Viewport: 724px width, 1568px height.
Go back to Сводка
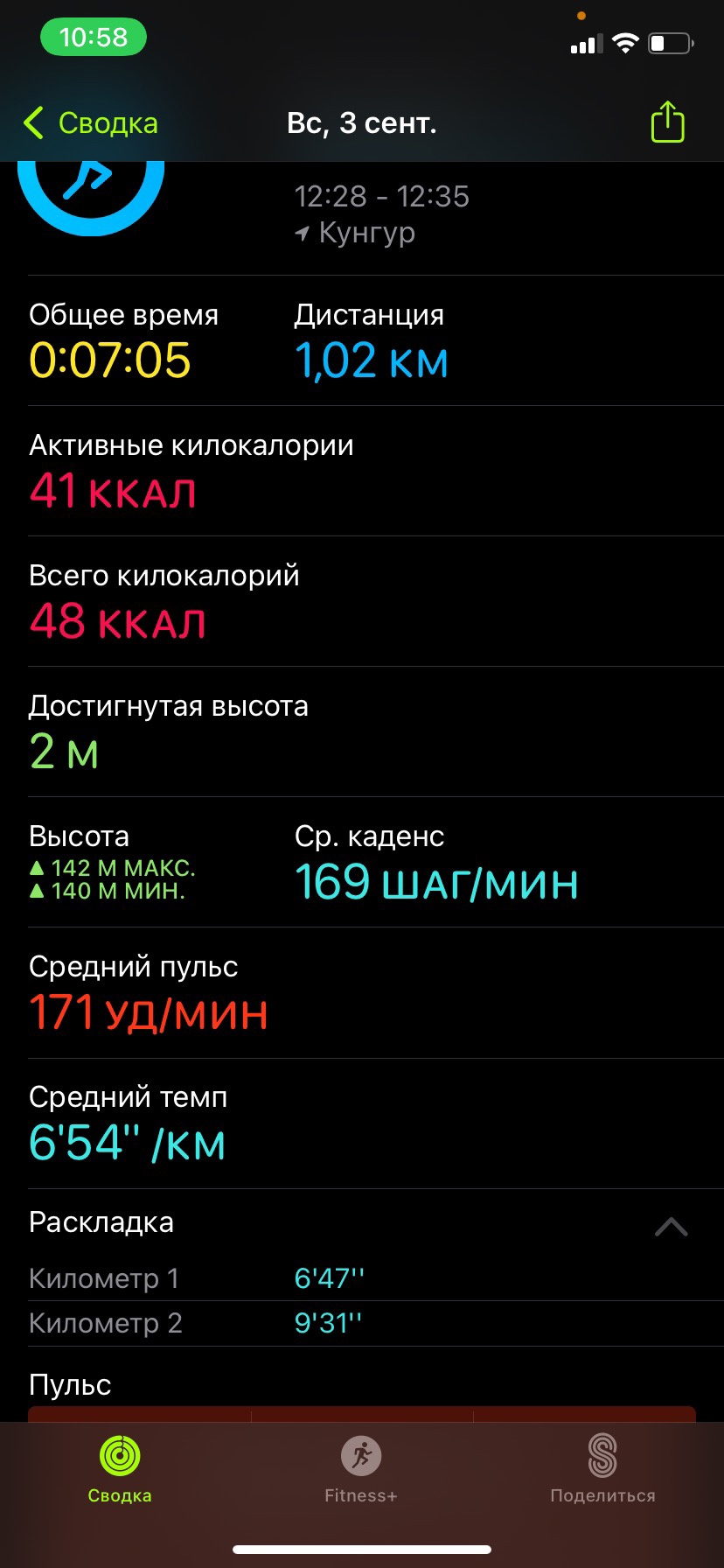(91, 123)
